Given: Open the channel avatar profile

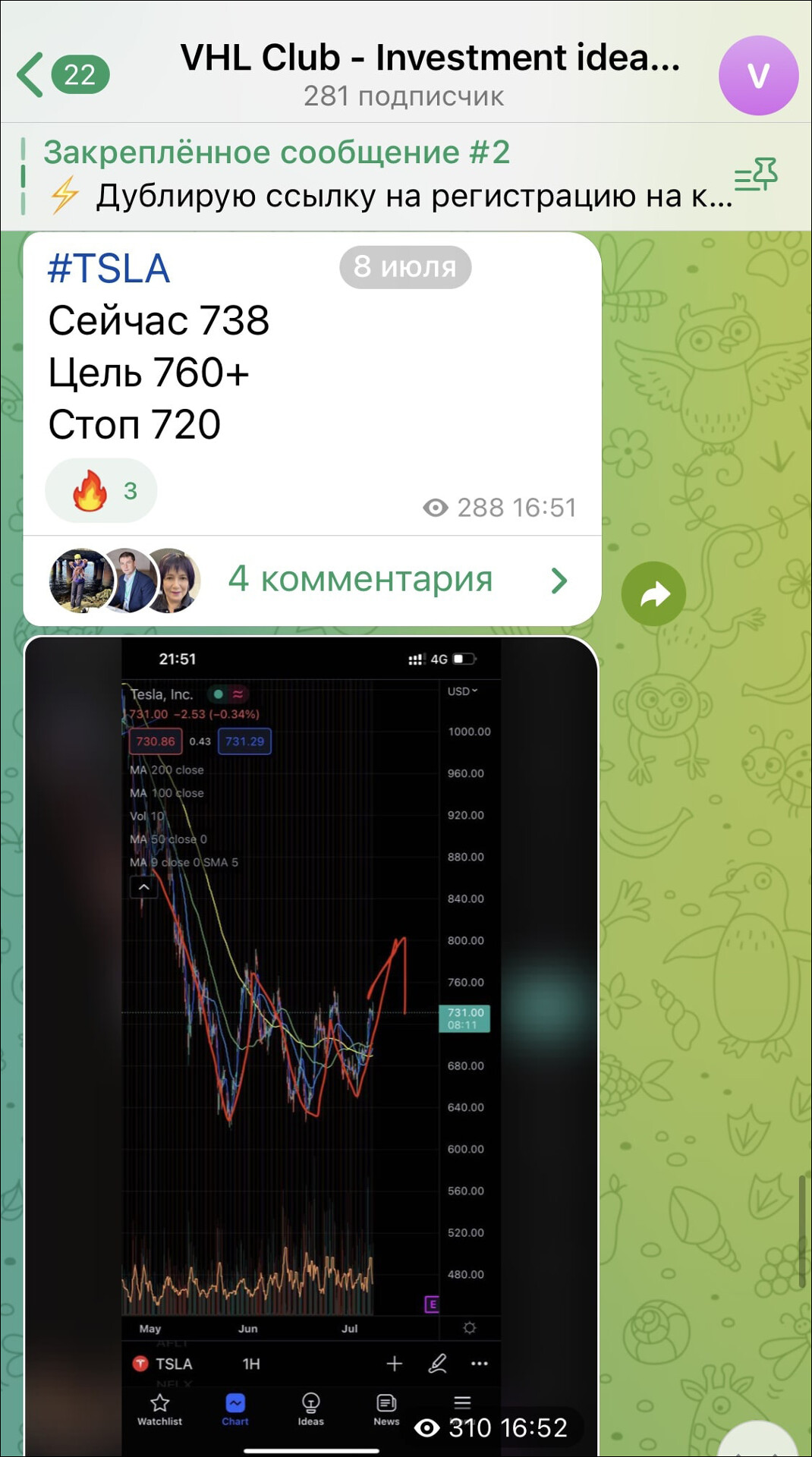Looking at the screenshot, I should pyautogui.click(x=757, y=75).
